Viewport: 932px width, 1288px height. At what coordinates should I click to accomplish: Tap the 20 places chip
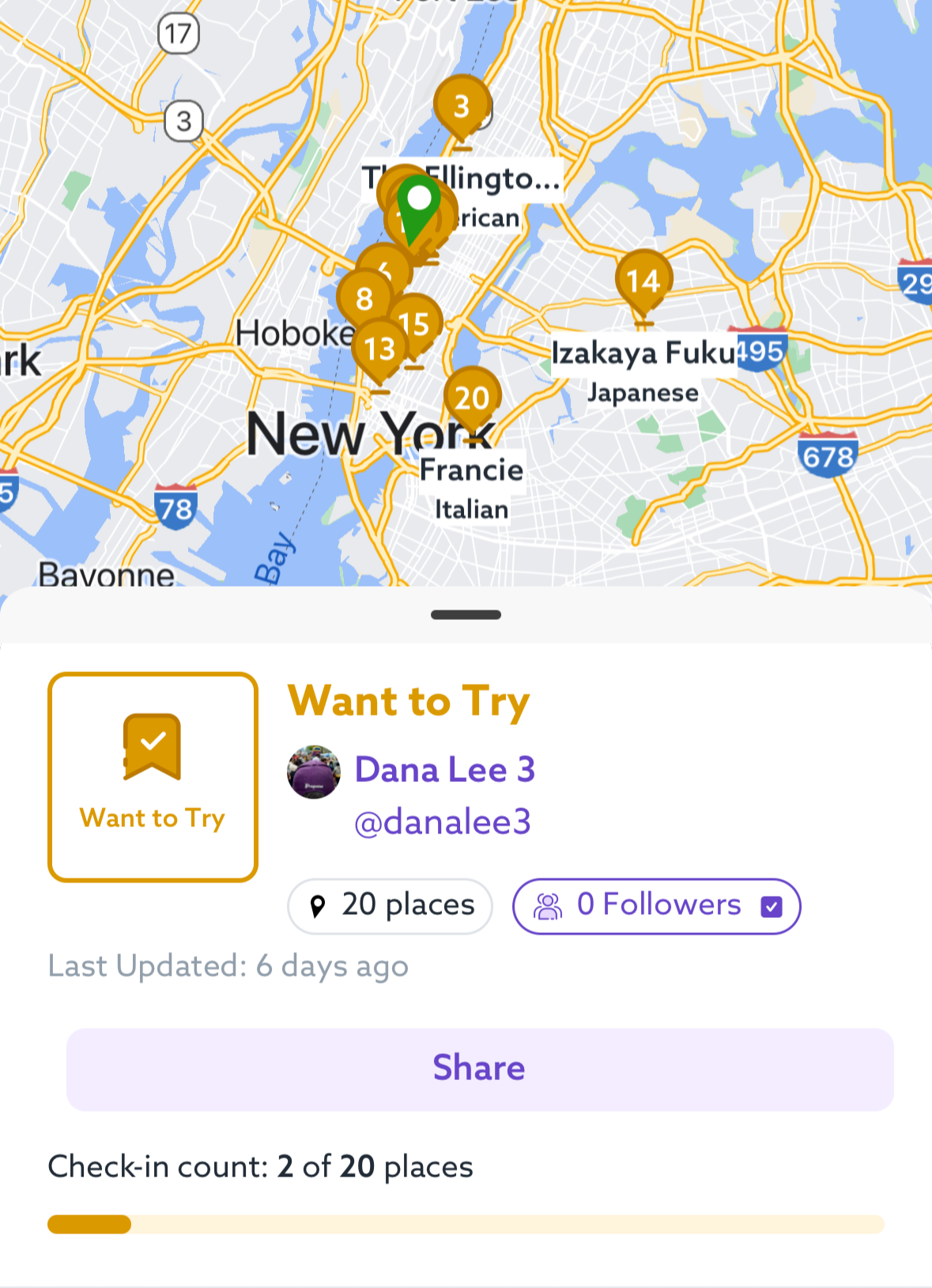(391, 905)
